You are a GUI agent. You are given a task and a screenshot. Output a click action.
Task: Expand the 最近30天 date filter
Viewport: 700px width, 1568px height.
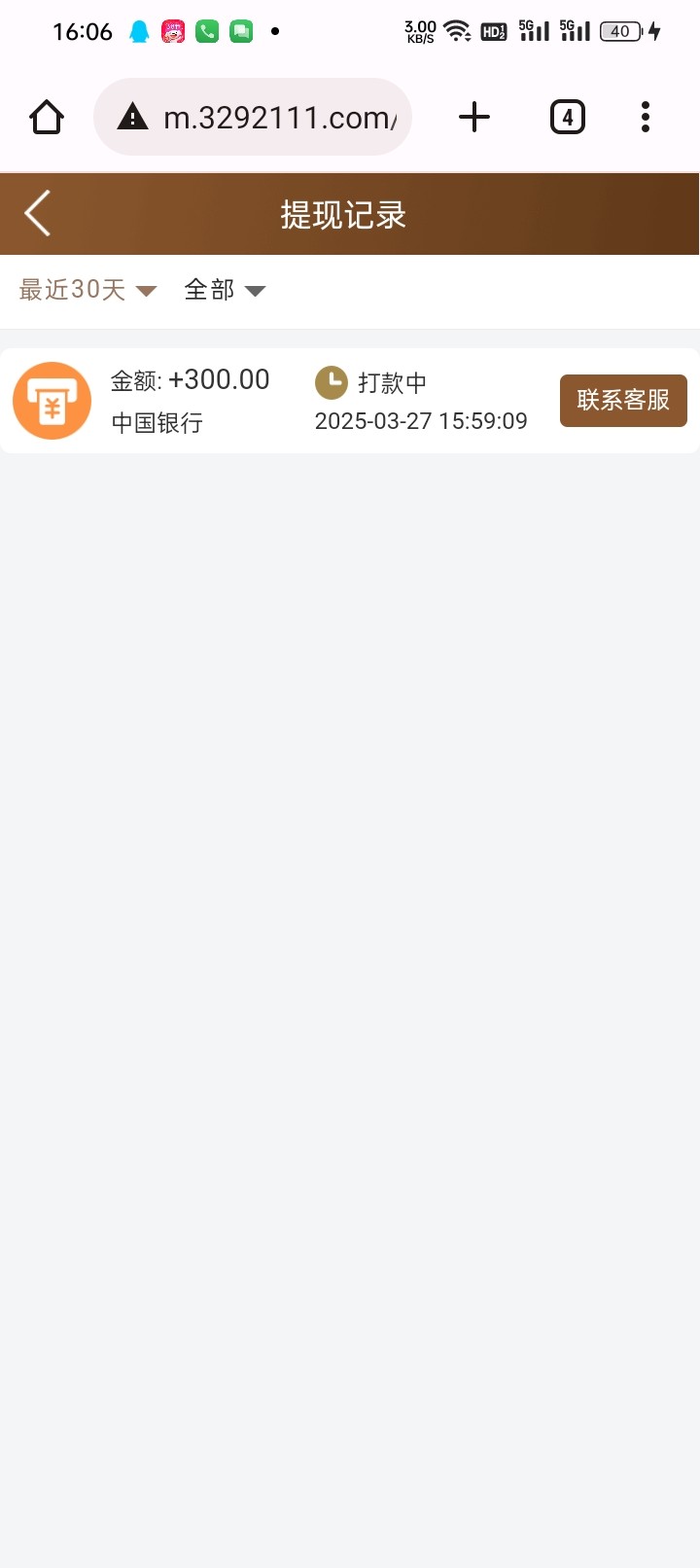87,290
